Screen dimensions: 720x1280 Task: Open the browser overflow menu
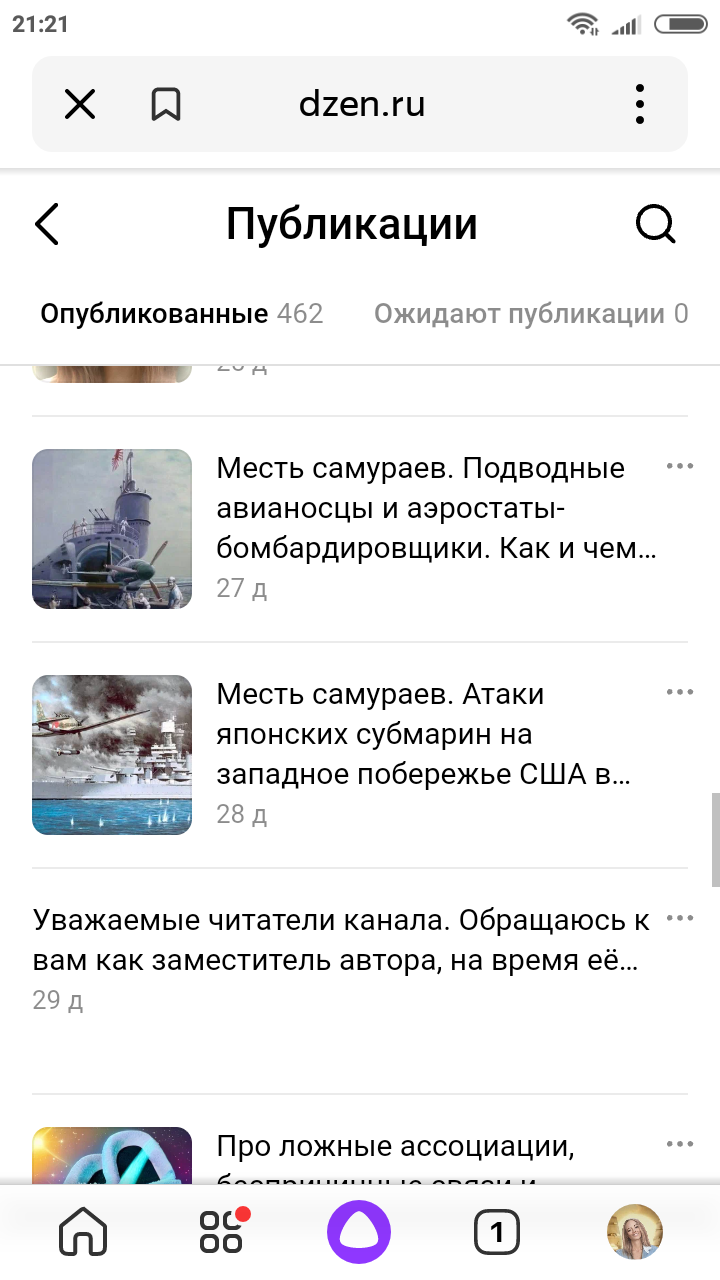pos(640,104)
